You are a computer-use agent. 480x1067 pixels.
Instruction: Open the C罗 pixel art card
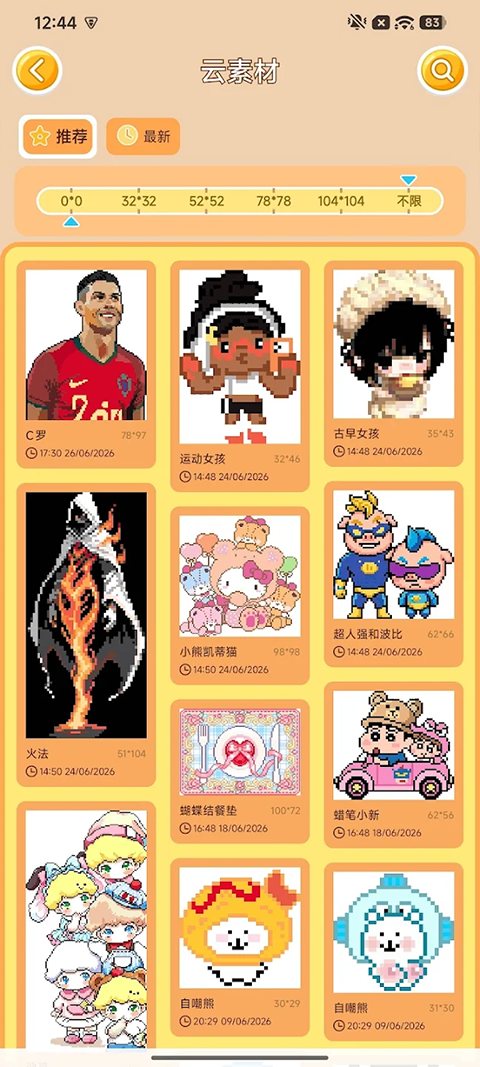86,364
